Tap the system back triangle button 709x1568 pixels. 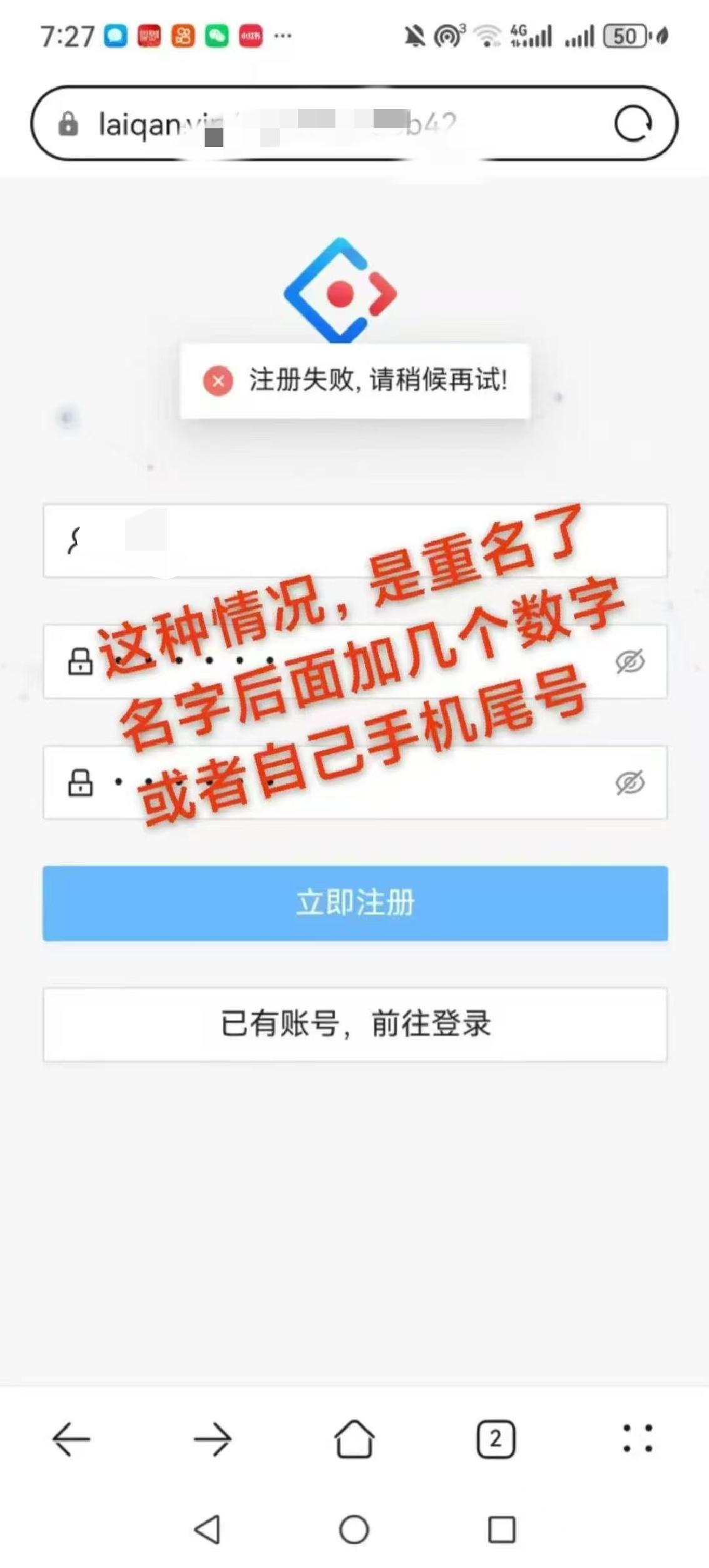click(x=207, y=1530)
